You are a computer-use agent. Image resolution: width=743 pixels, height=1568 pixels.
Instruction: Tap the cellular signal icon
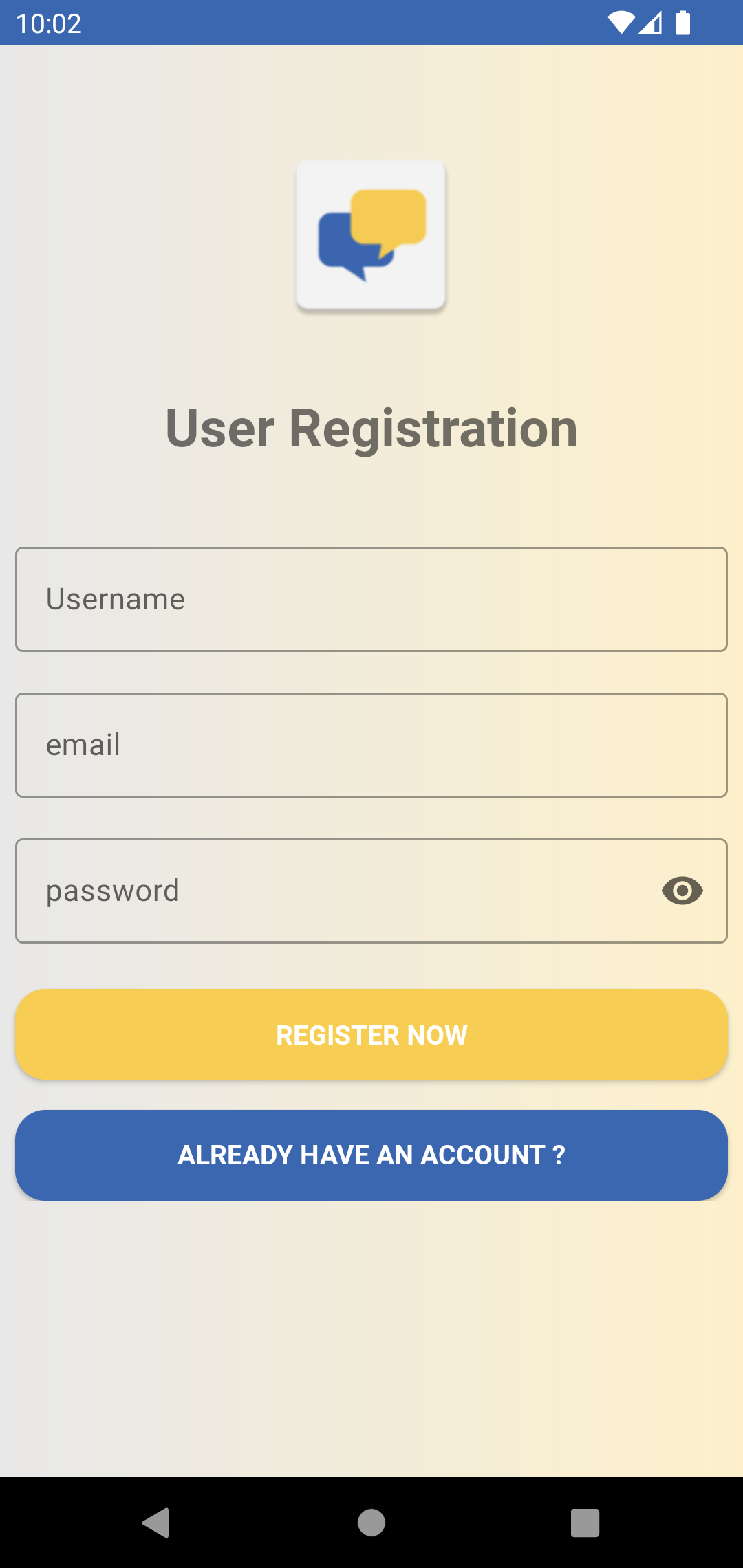click(x=650, y=23)
